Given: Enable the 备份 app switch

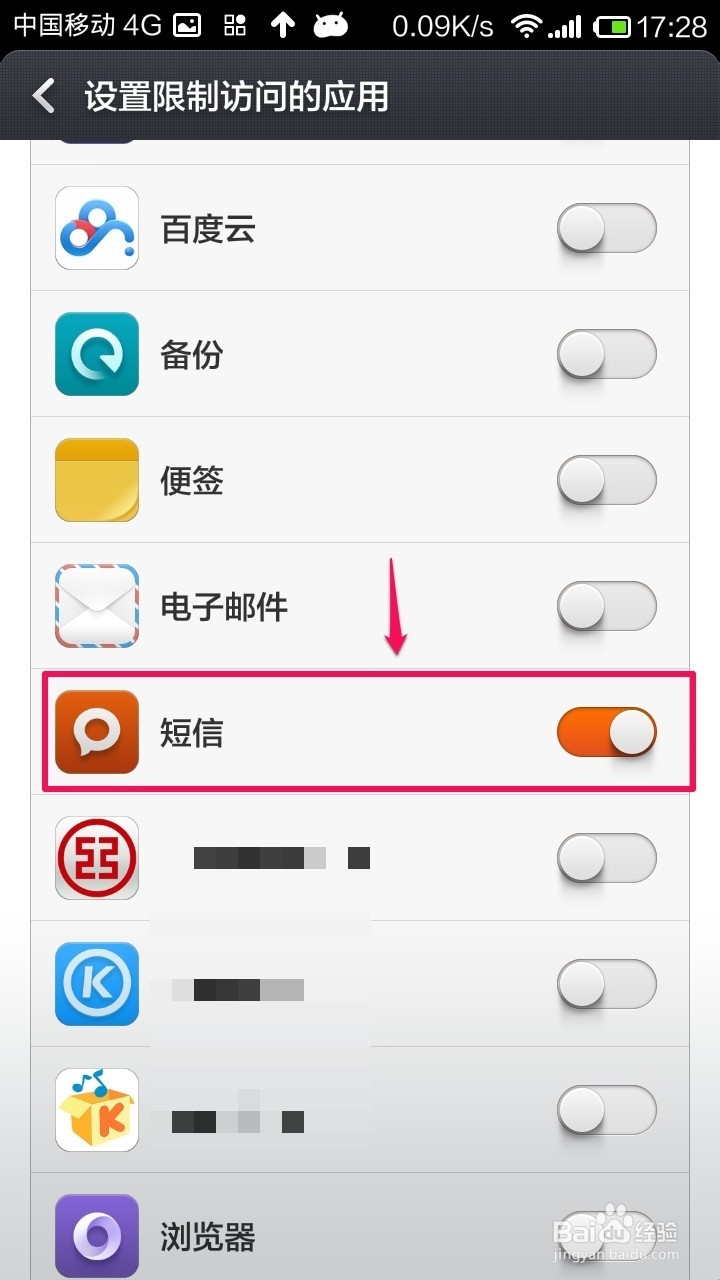Looking at the screenshot, I should (x=606, y=353).
